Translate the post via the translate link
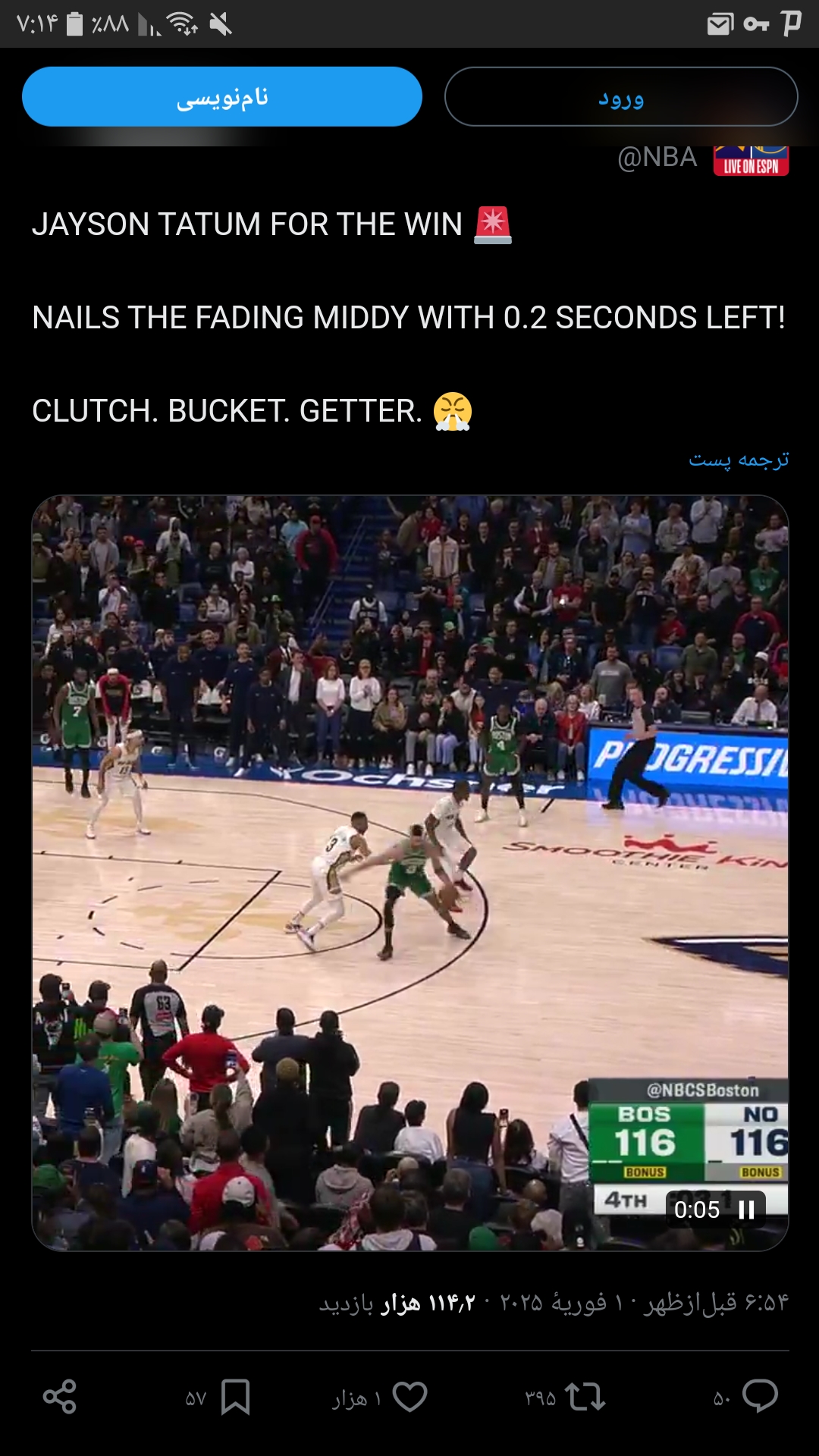This screenshot has height=1456, width=819. coord(739,460)
